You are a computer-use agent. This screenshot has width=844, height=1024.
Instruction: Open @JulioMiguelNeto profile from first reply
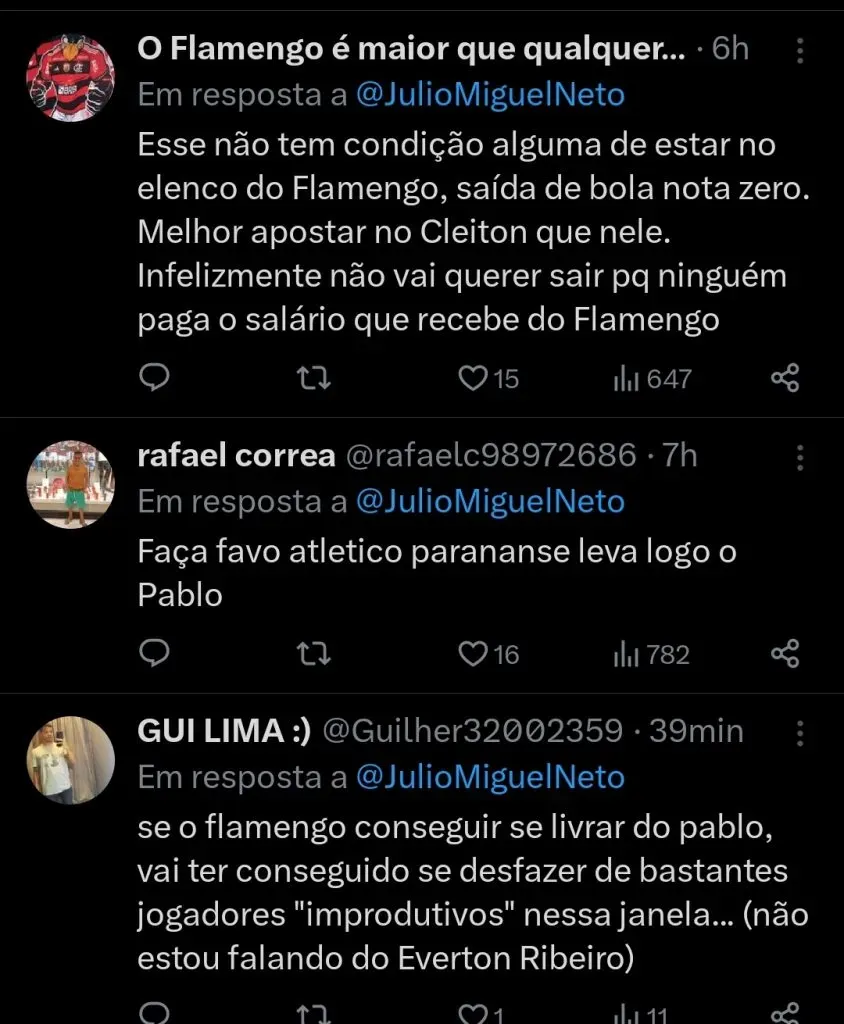[494, 94]
